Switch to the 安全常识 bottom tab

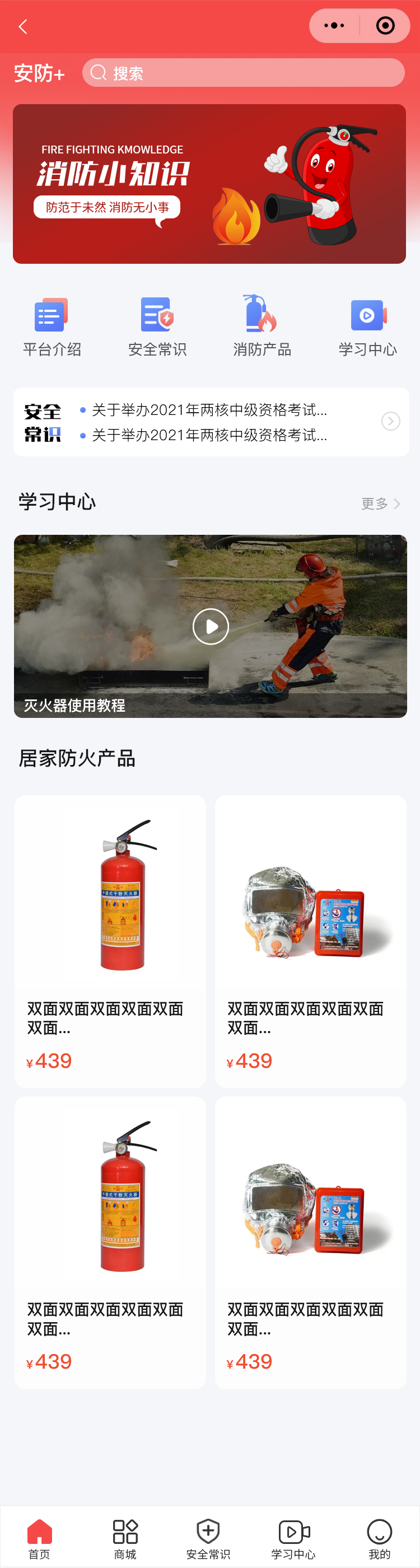(x=208, y=1538)
